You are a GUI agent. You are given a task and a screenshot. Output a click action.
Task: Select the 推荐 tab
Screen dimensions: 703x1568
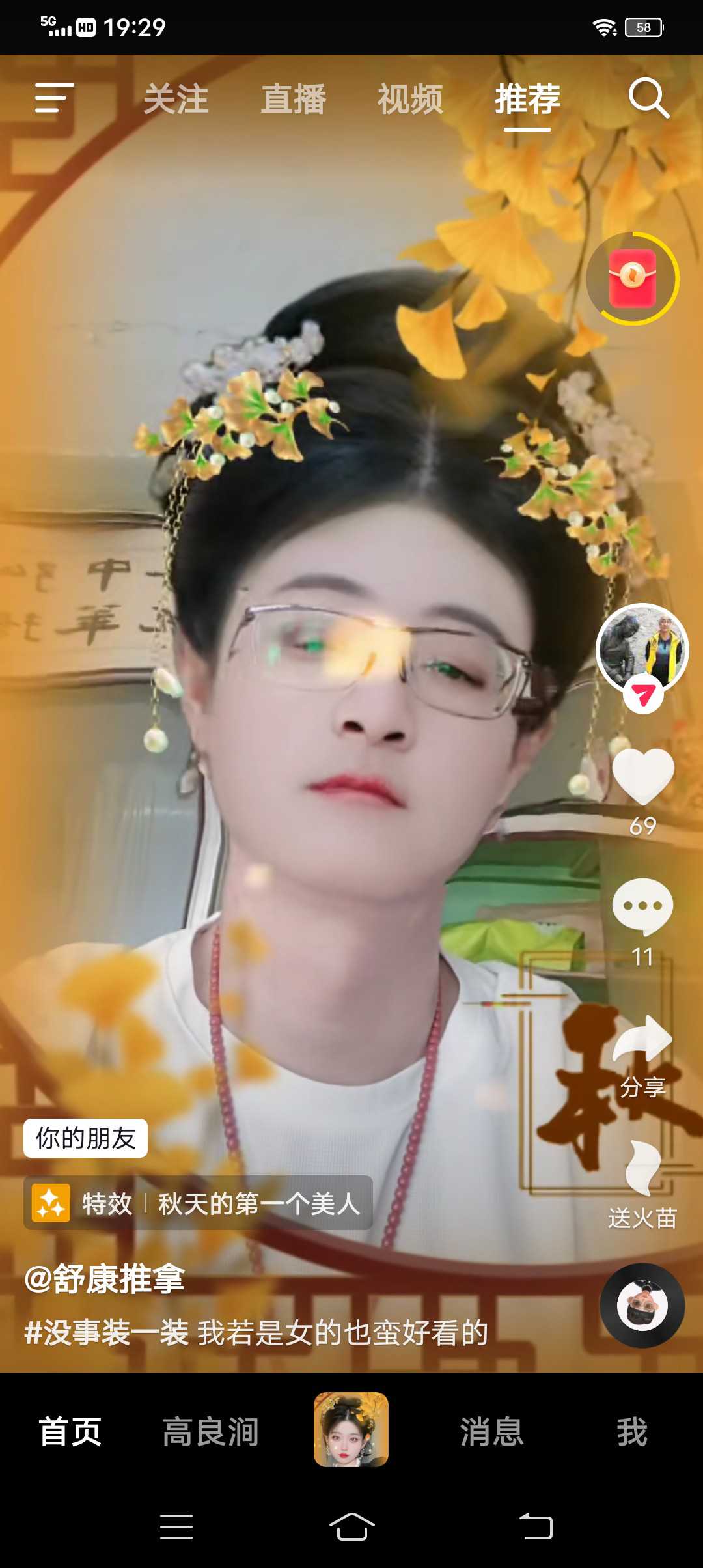tap(527, 99)
